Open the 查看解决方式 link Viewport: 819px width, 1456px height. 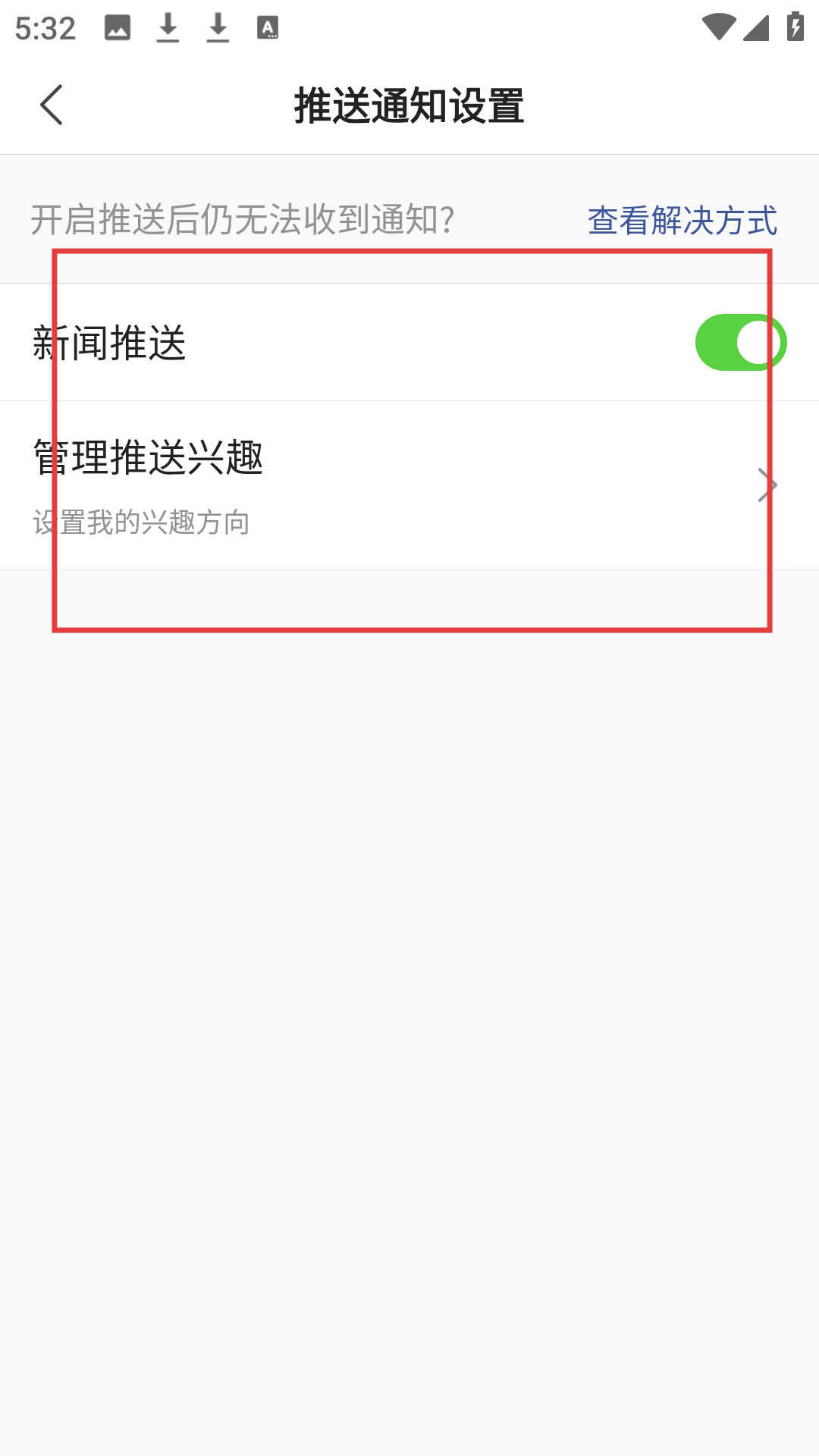click(682, 221)
